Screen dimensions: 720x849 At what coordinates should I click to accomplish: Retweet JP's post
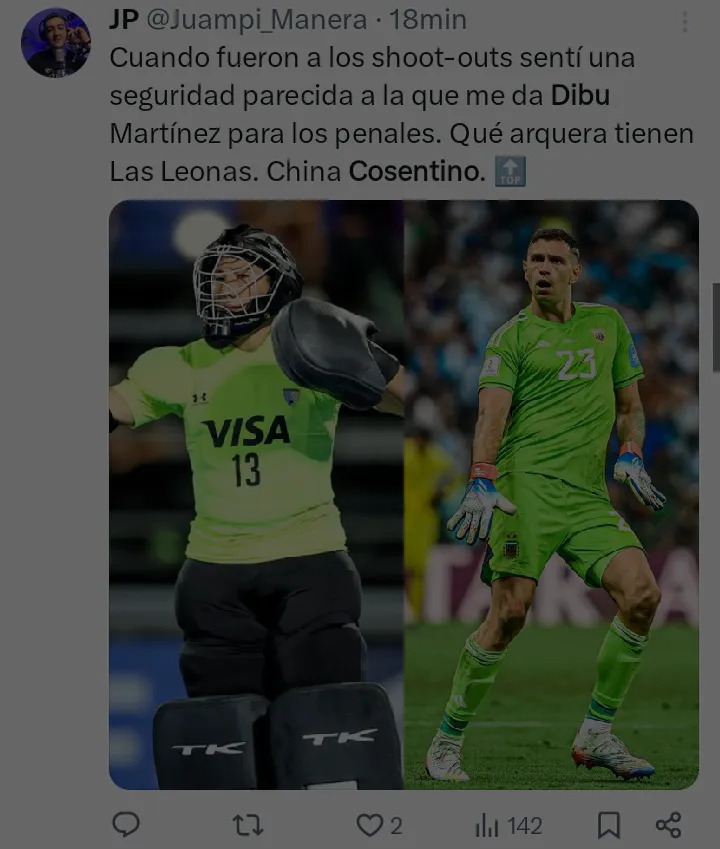coord(246,824)
